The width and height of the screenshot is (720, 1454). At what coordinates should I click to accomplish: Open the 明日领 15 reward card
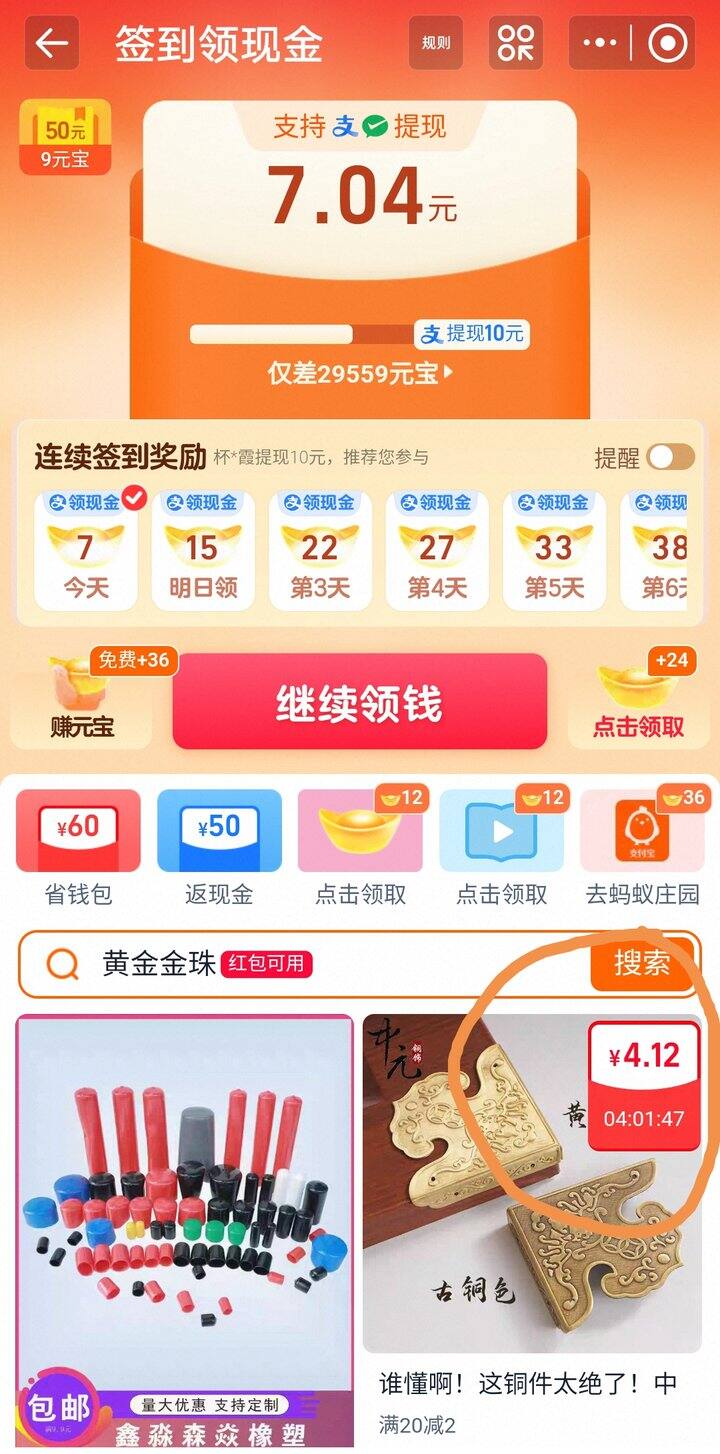[203, 549]
